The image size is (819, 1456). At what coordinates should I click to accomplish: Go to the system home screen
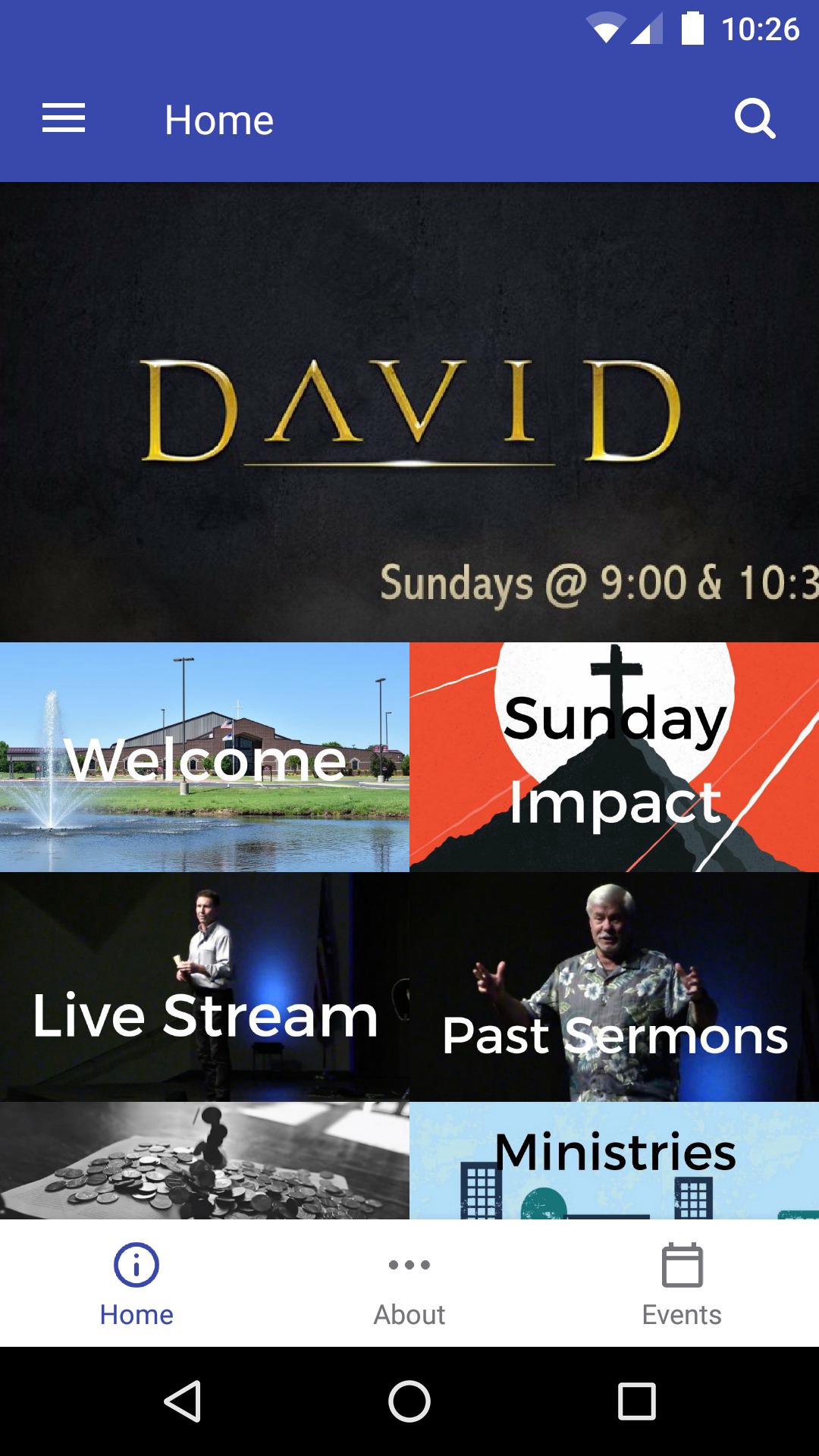click(409, 1401)
